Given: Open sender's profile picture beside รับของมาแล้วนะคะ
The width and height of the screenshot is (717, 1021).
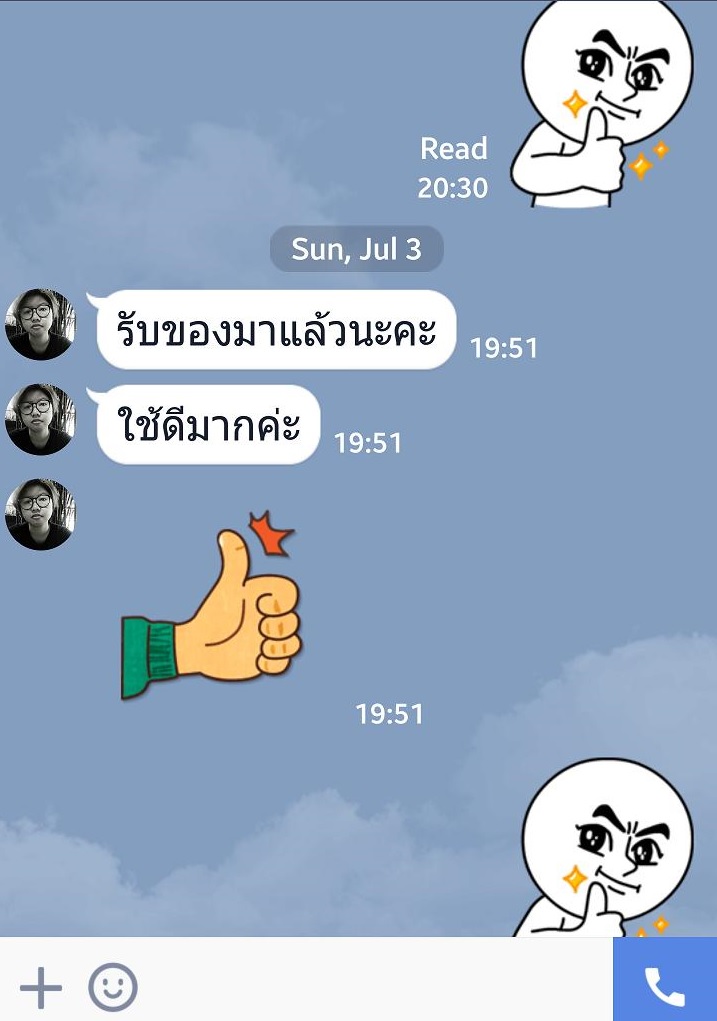Looking at the screenshot, I should tap(40, 325).
